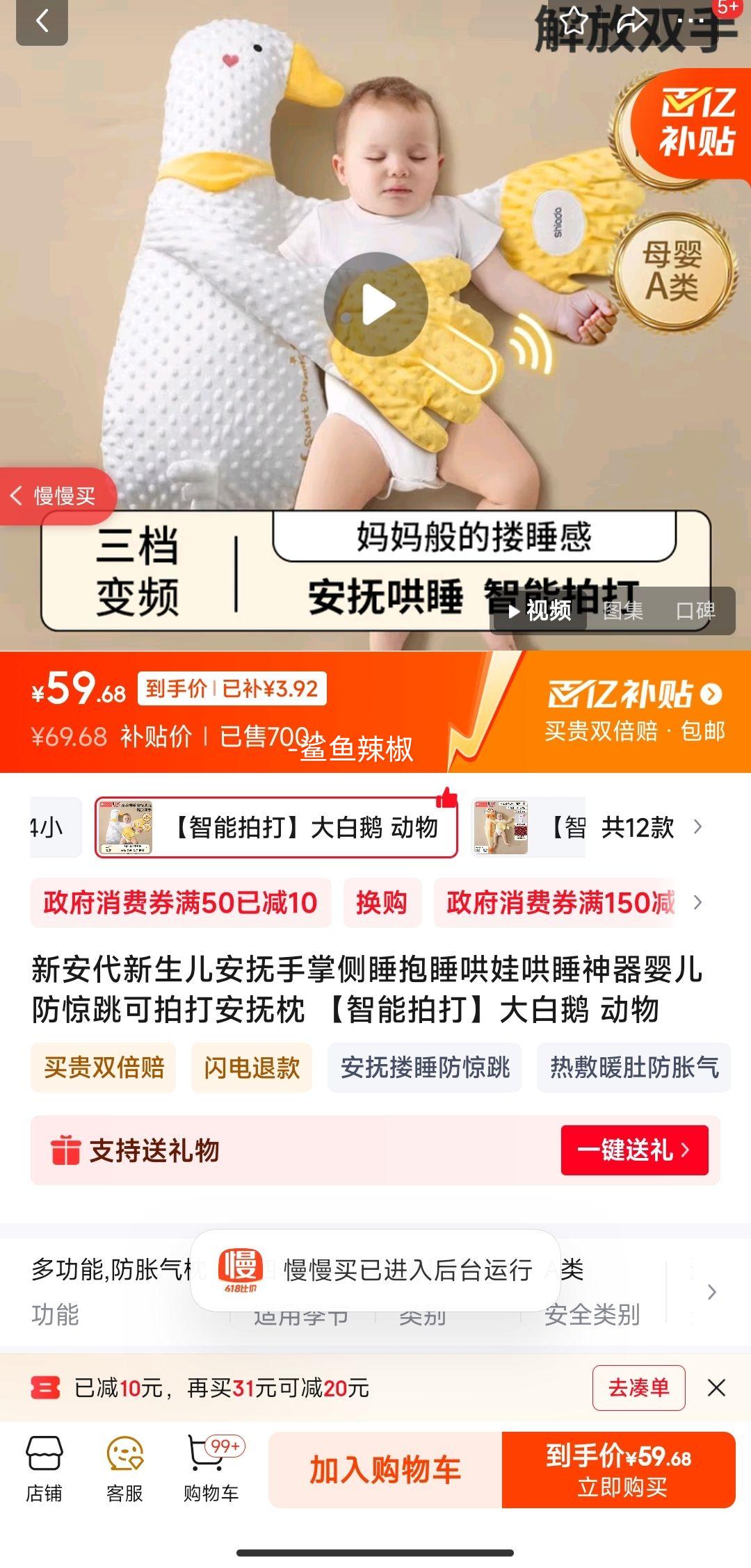This screenshot has height=1568, width=751.
Task: Go back with the top-left arrow
Action: [42, 22]
